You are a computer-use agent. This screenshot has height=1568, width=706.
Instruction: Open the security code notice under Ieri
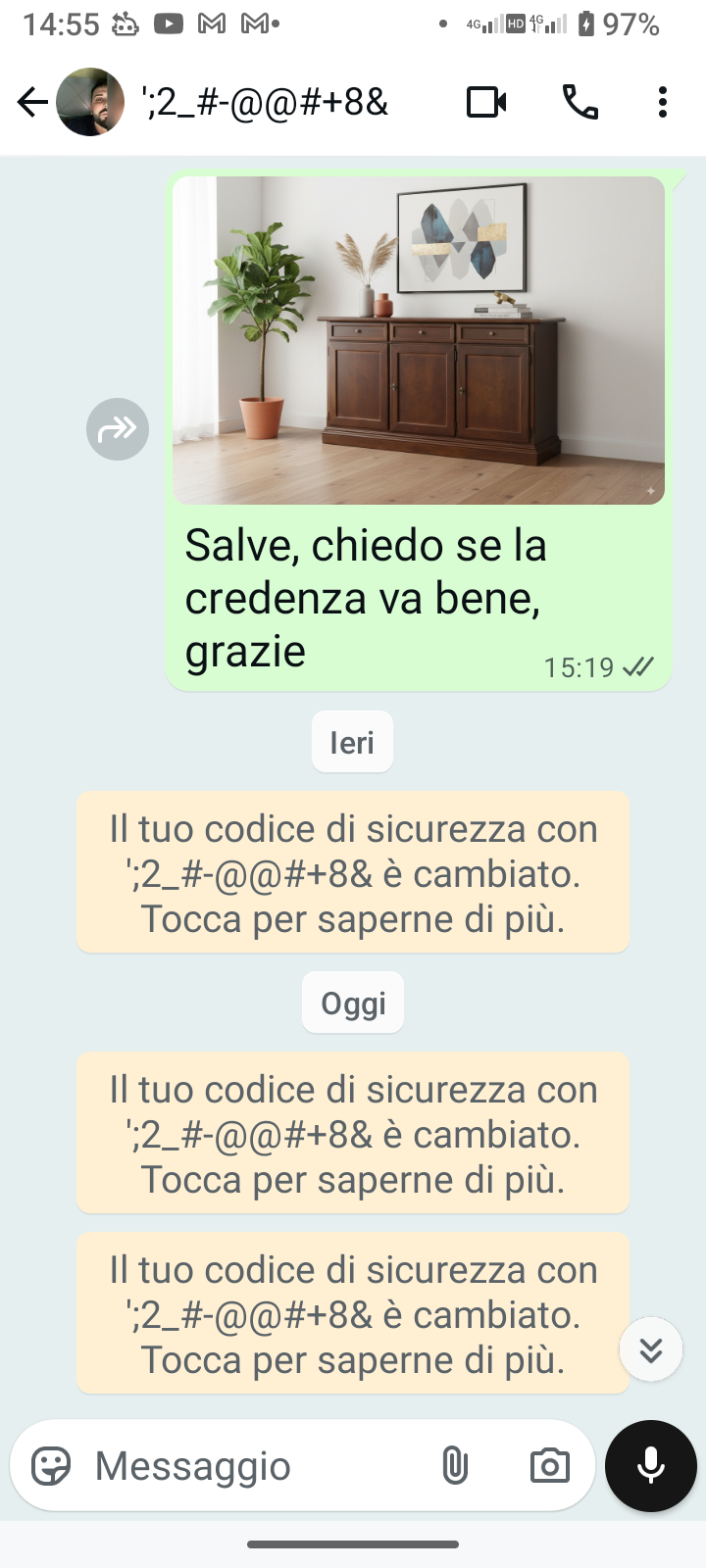[x=353, y=873]
